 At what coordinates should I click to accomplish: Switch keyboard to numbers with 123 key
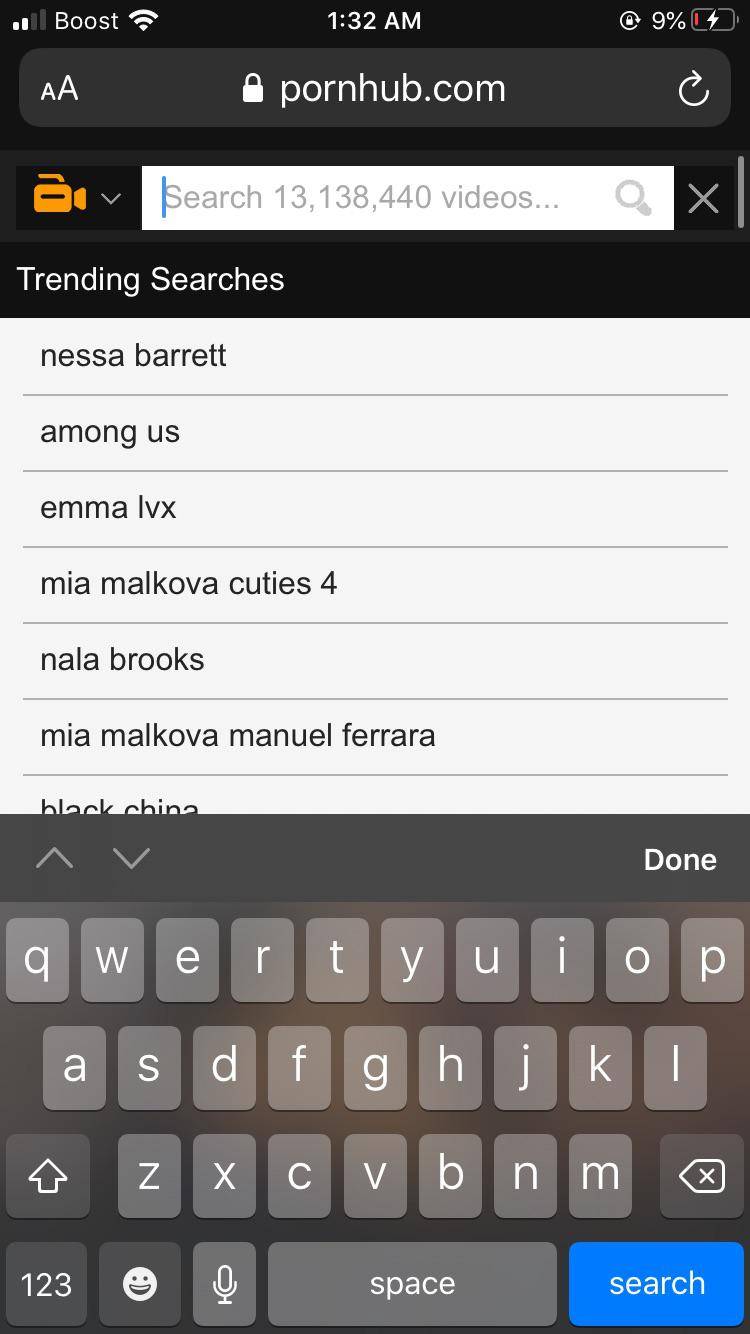[46, 1284]
